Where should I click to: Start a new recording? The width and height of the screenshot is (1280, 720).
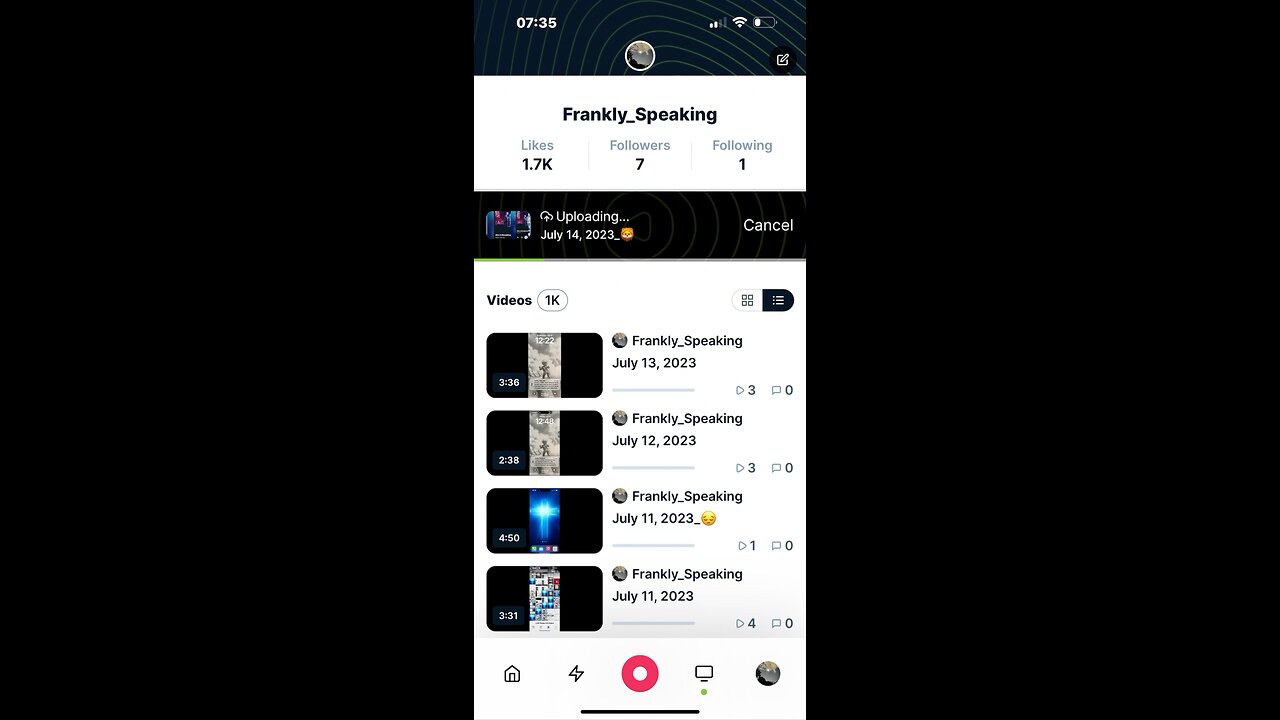[x=640, y=674]
